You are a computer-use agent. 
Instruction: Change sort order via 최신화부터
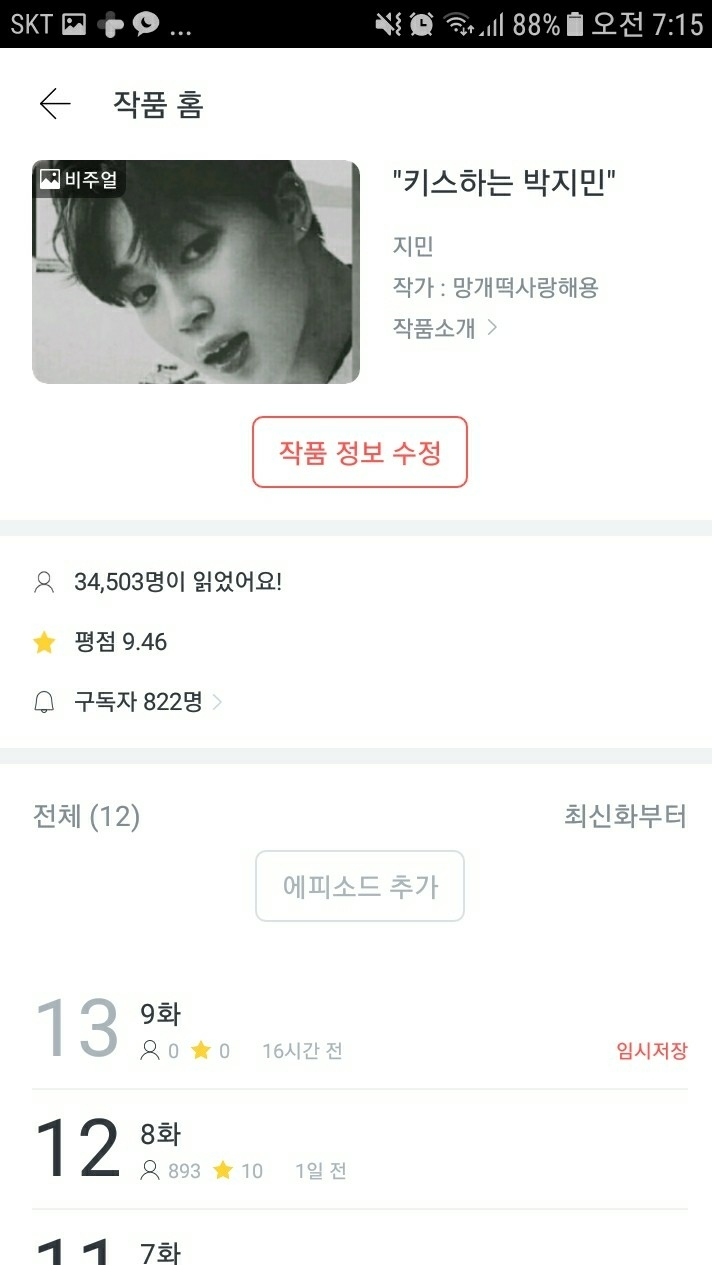point(625,817)
